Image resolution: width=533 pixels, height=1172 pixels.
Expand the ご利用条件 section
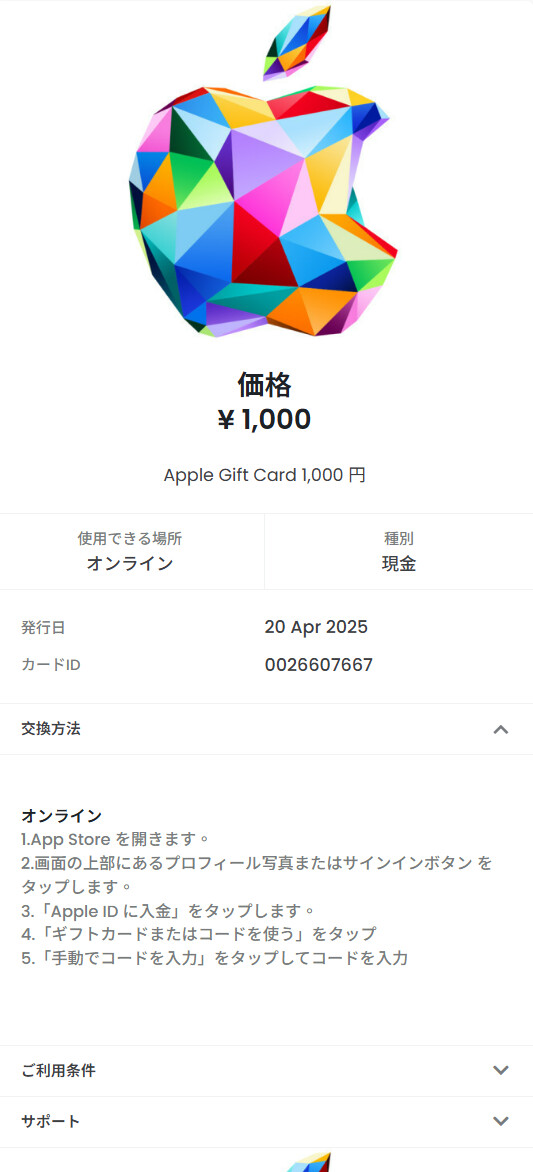tap(266, 1070)
